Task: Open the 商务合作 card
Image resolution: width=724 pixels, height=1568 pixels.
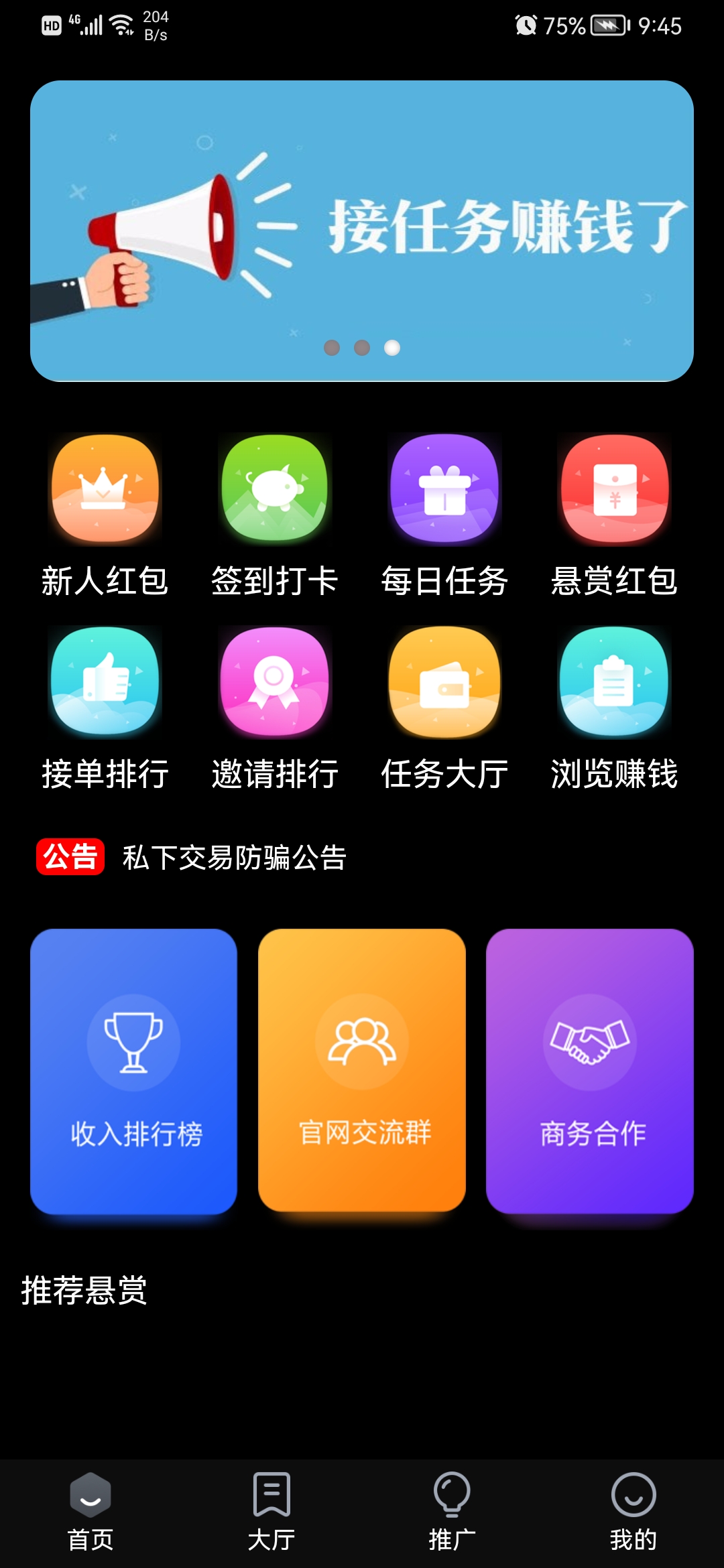Action: (x=590, y=1071)
